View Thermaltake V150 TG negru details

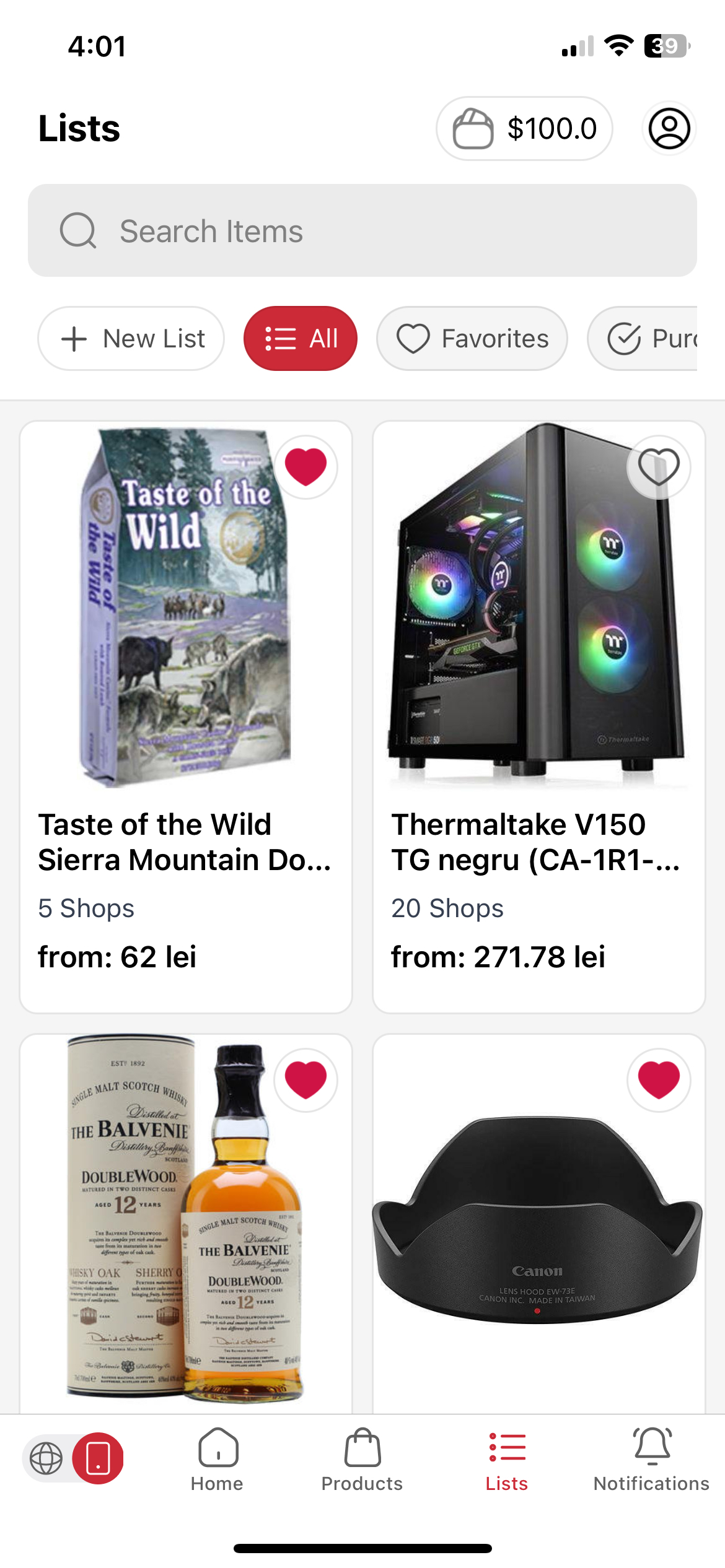[538, 842]
